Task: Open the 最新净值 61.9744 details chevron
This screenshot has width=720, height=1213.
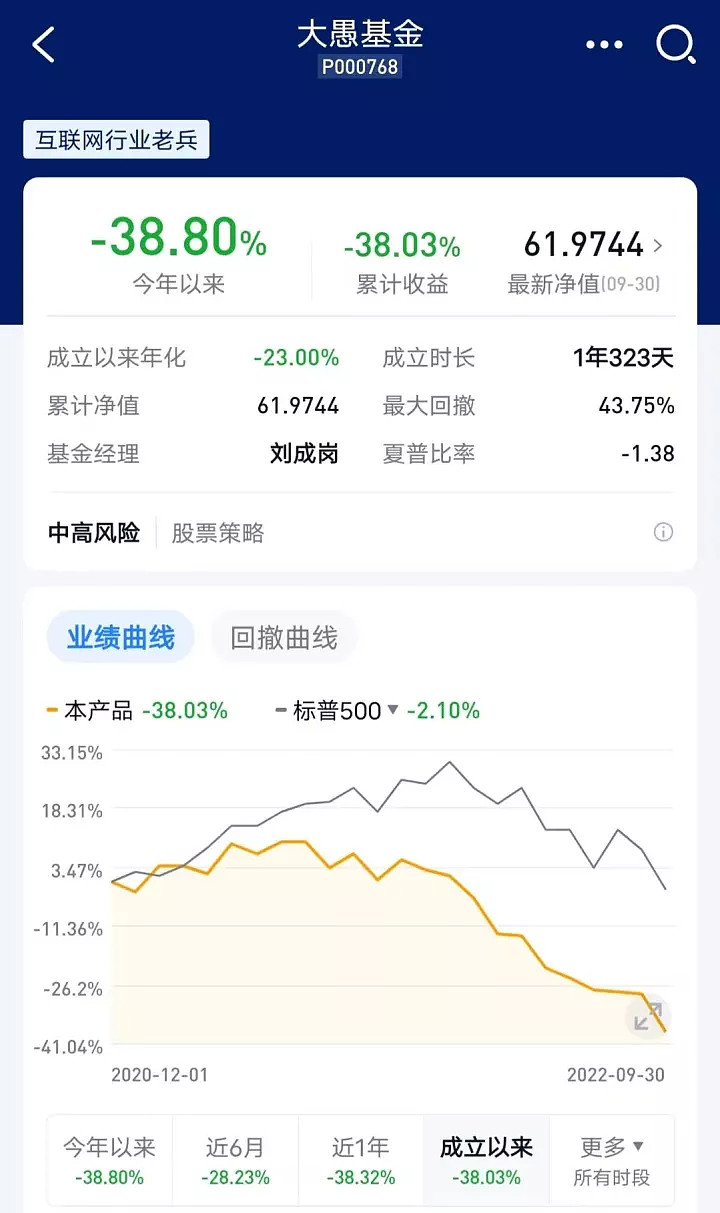Action: coord(658,245)
